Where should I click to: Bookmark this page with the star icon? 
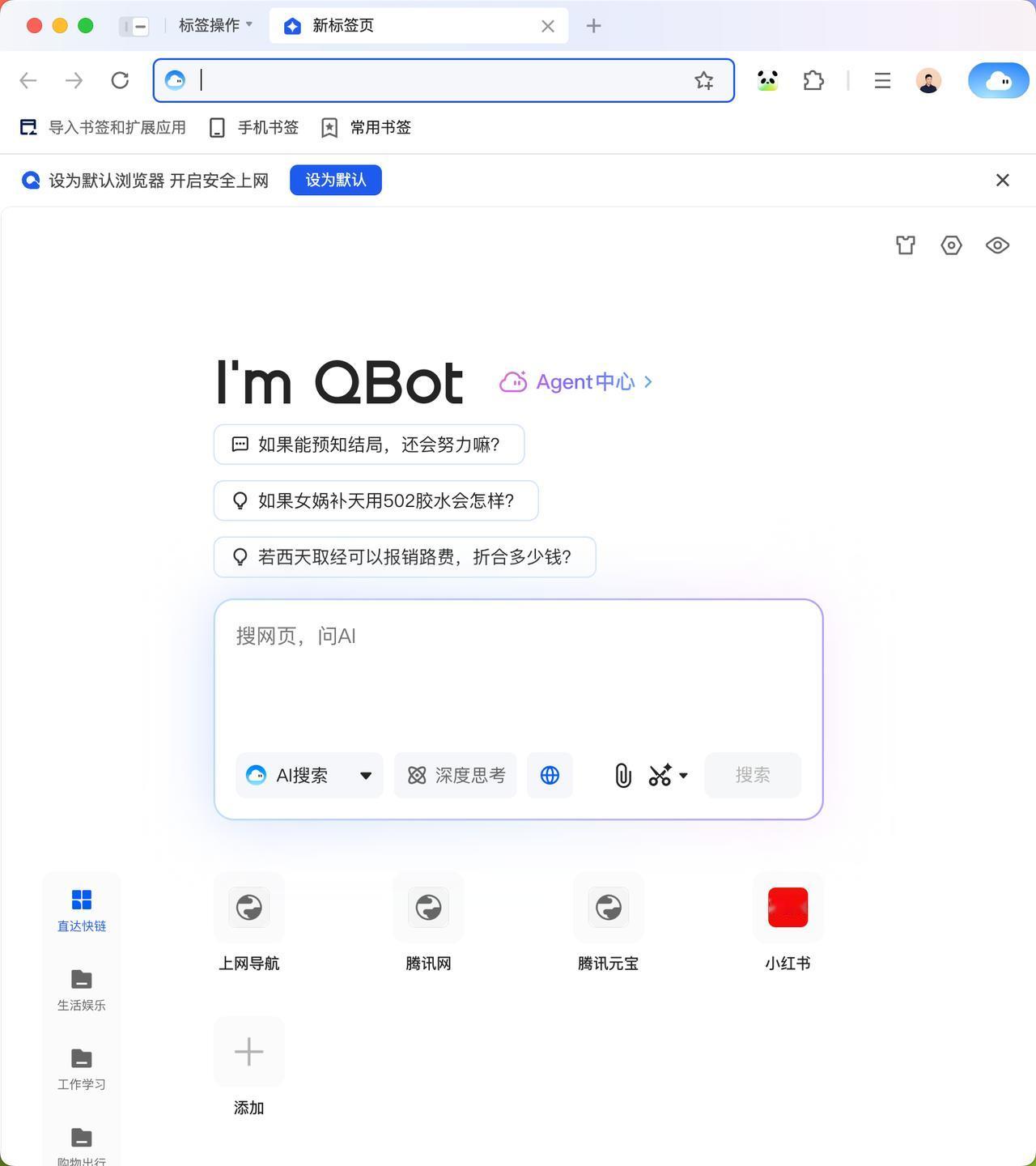point(703,80)
